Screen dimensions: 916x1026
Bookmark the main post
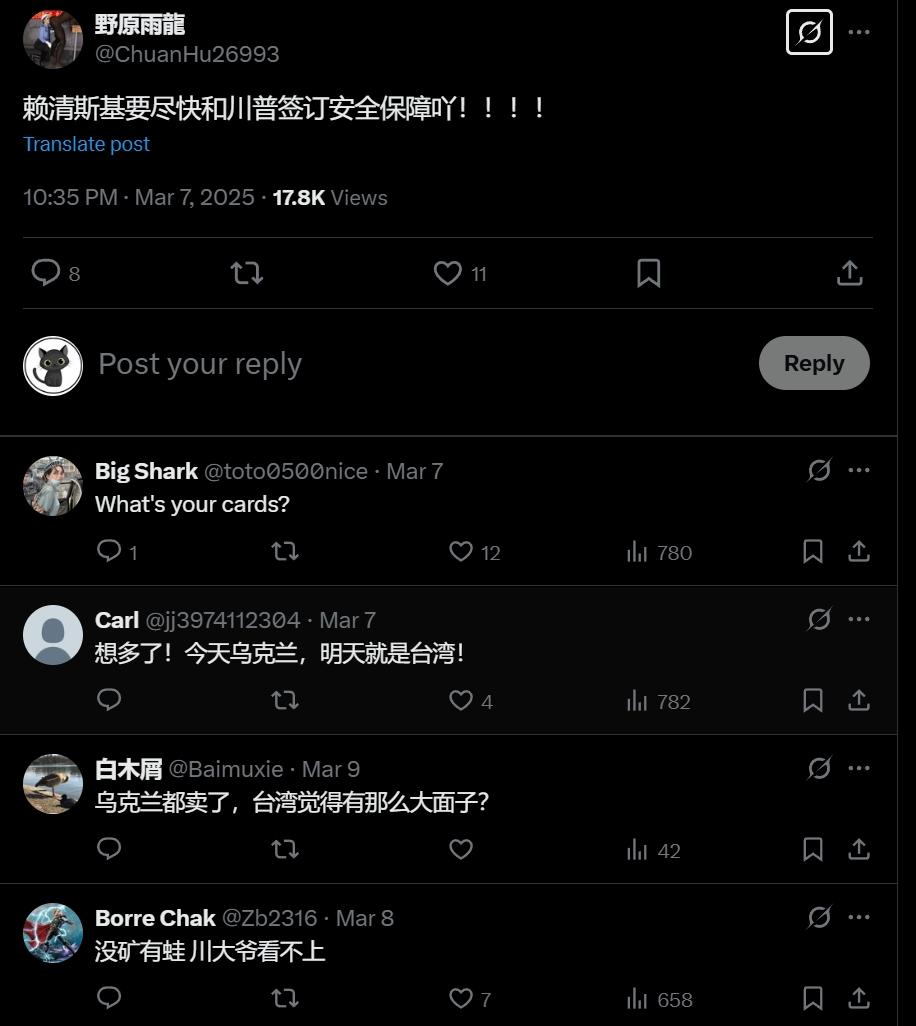click(648, 273)
